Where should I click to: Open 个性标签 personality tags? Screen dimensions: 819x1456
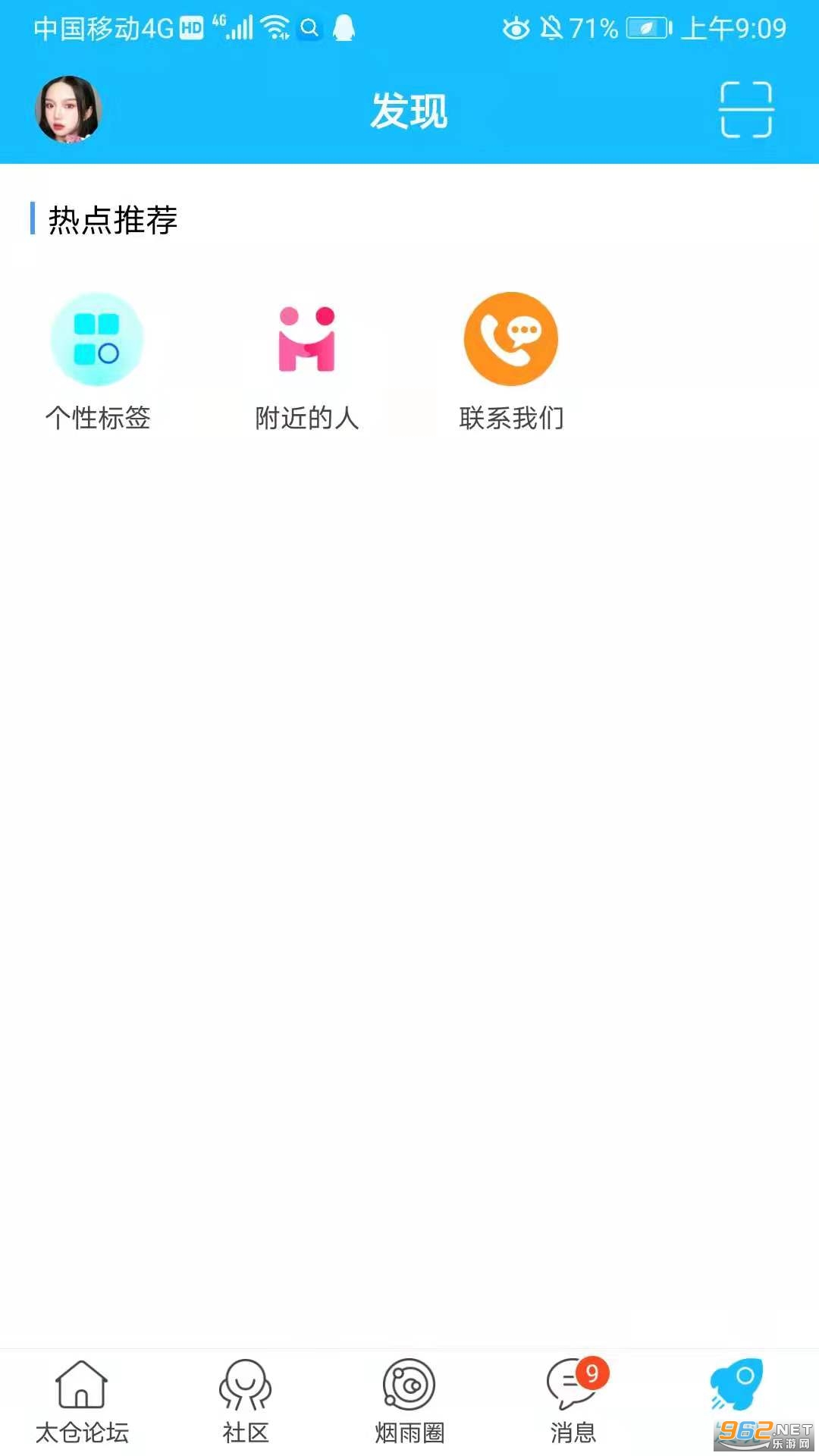pyautogui.click(x=97, y=361)
